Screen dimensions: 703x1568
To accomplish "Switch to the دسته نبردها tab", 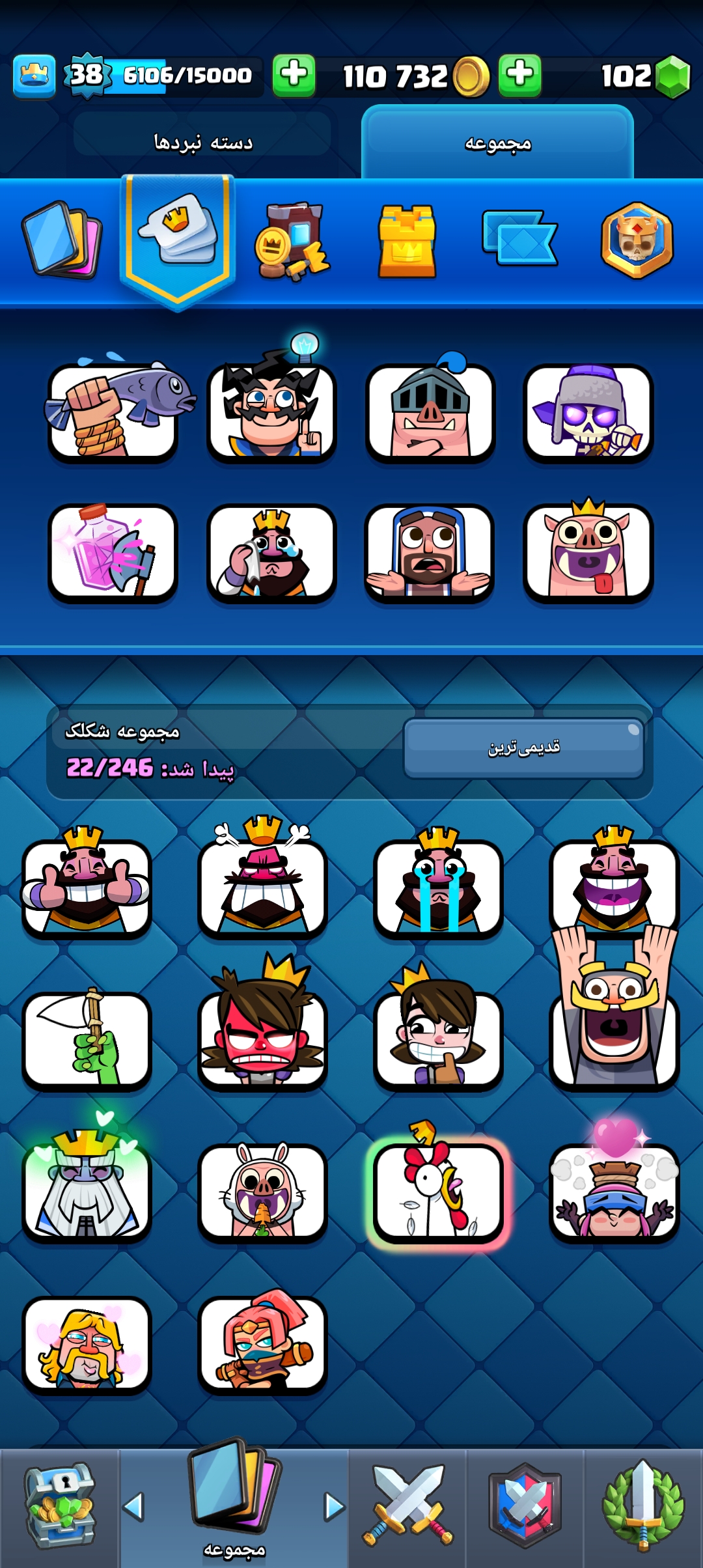I will tap(202, 142).
